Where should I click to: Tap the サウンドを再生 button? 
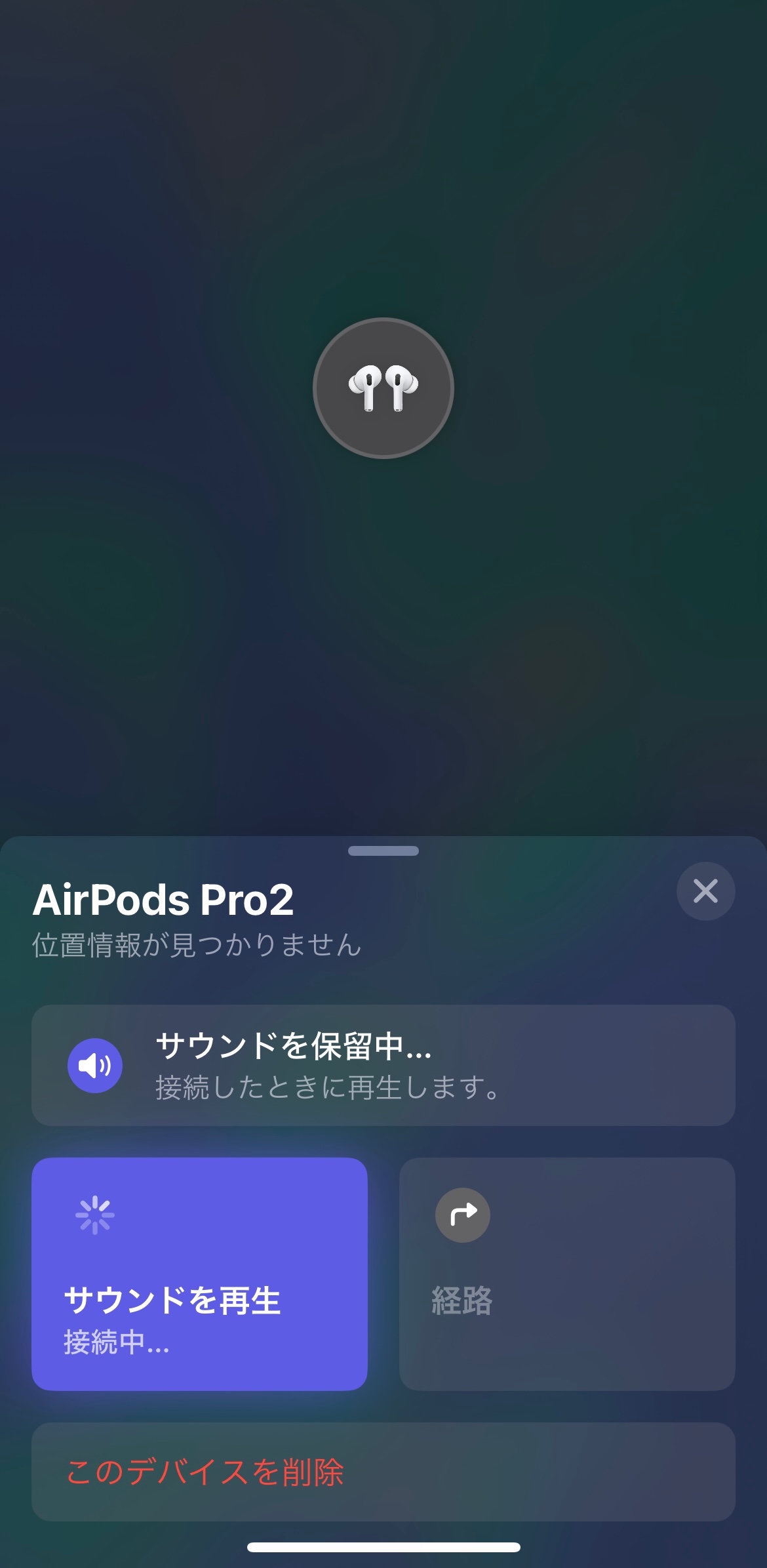[x=199, y=1273]
